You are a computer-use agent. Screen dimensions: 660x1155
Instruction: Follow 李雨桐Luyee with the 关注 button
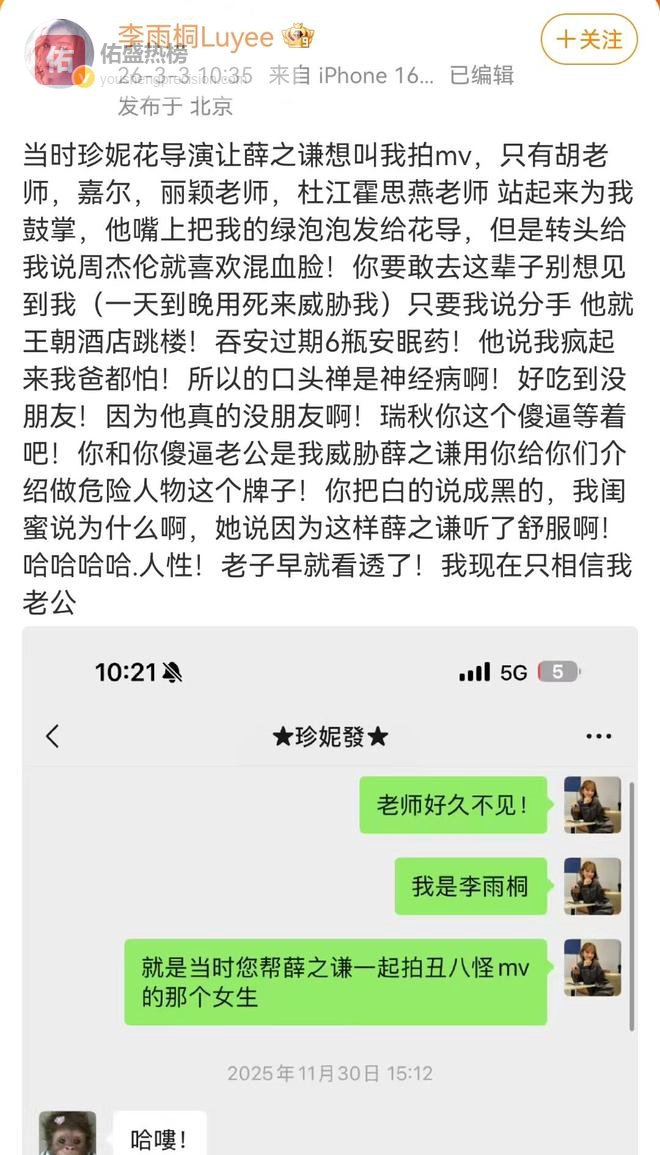click(x=589, y=39)
